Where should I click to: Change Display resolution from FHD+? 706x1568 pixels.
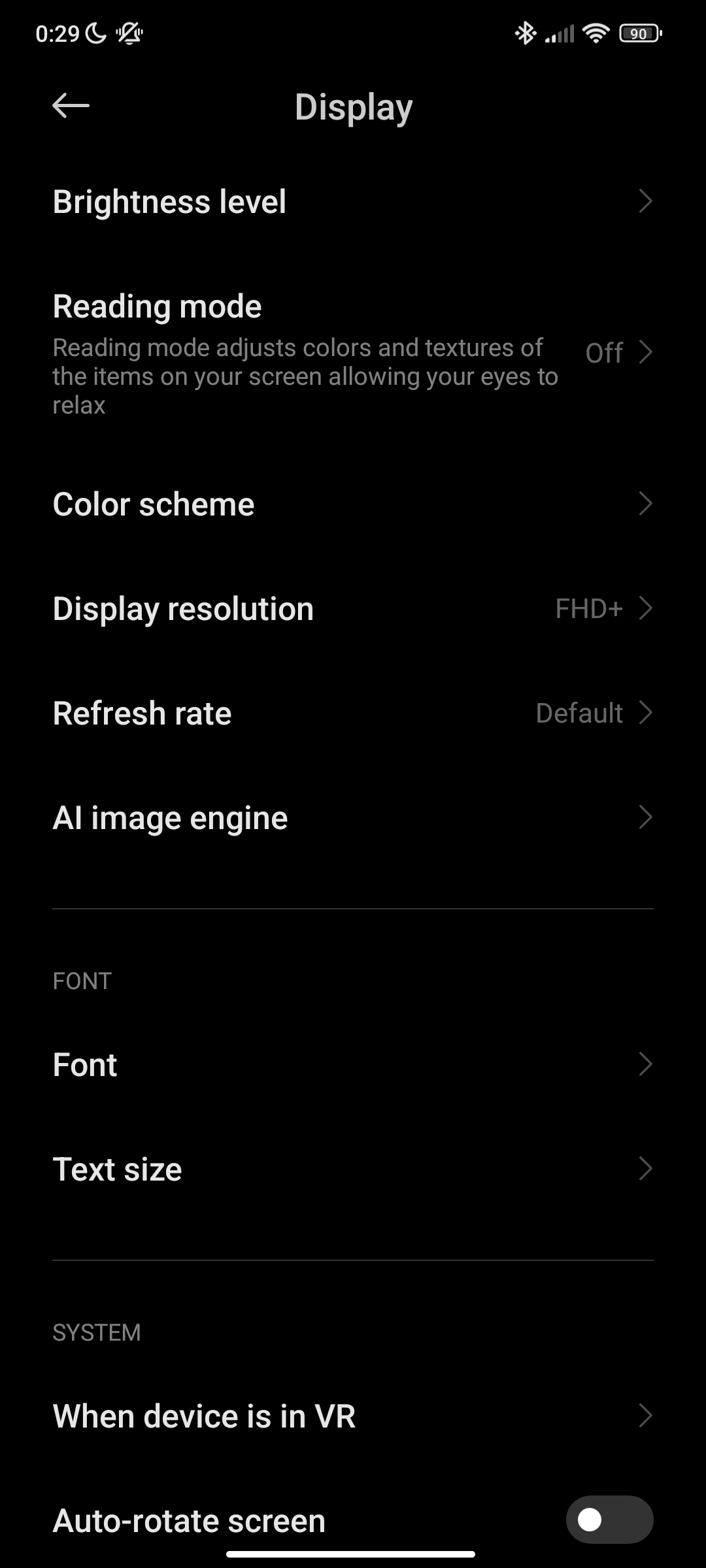tap(353, 608)
